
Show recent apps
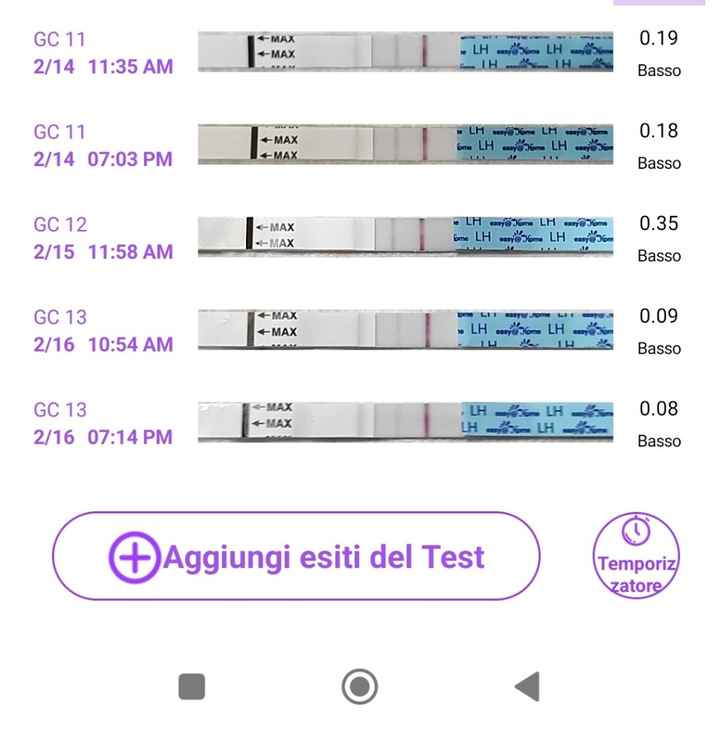pyautogui.click(x=191, y=686)
